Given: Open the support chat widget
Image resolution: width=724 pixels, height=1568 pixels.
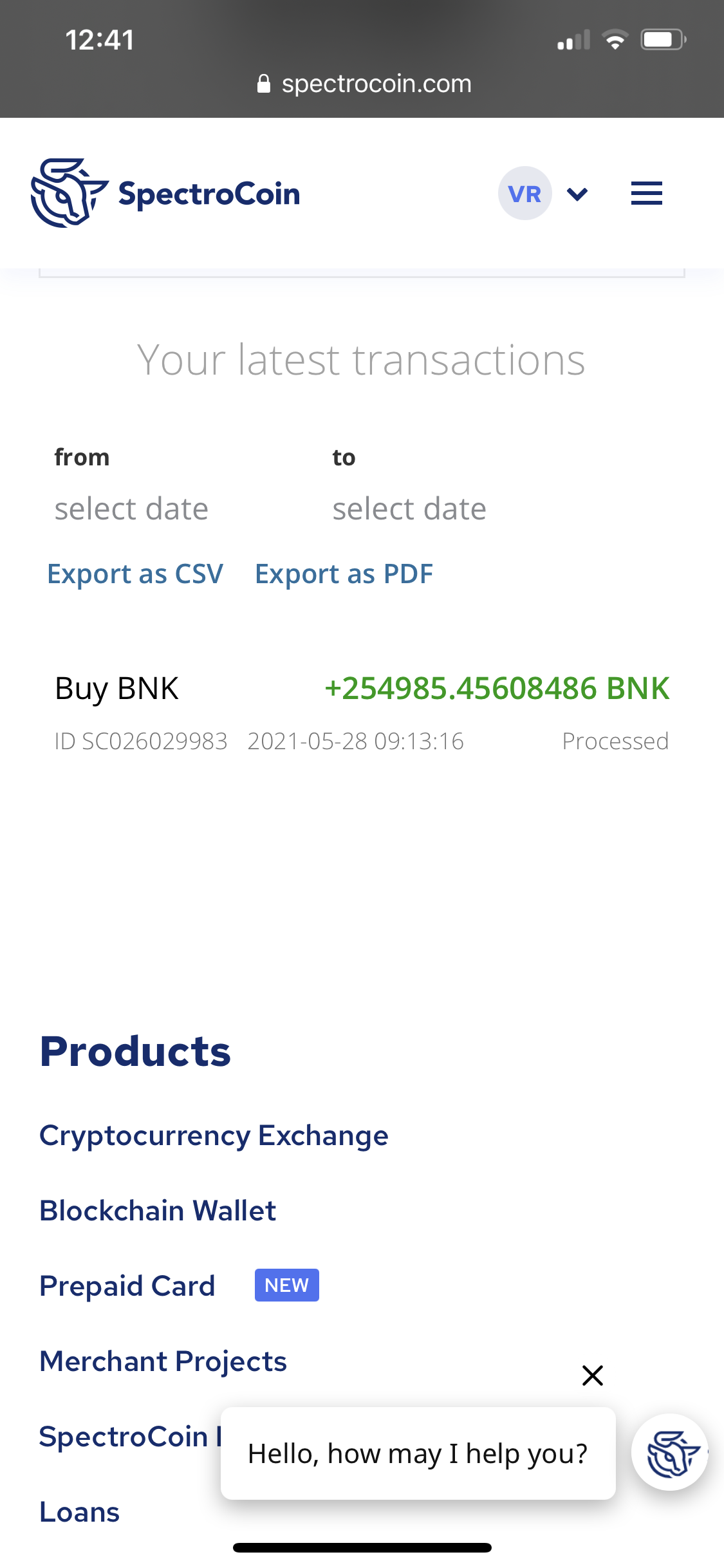Looking at the screenshot, I should (670, 1453).
